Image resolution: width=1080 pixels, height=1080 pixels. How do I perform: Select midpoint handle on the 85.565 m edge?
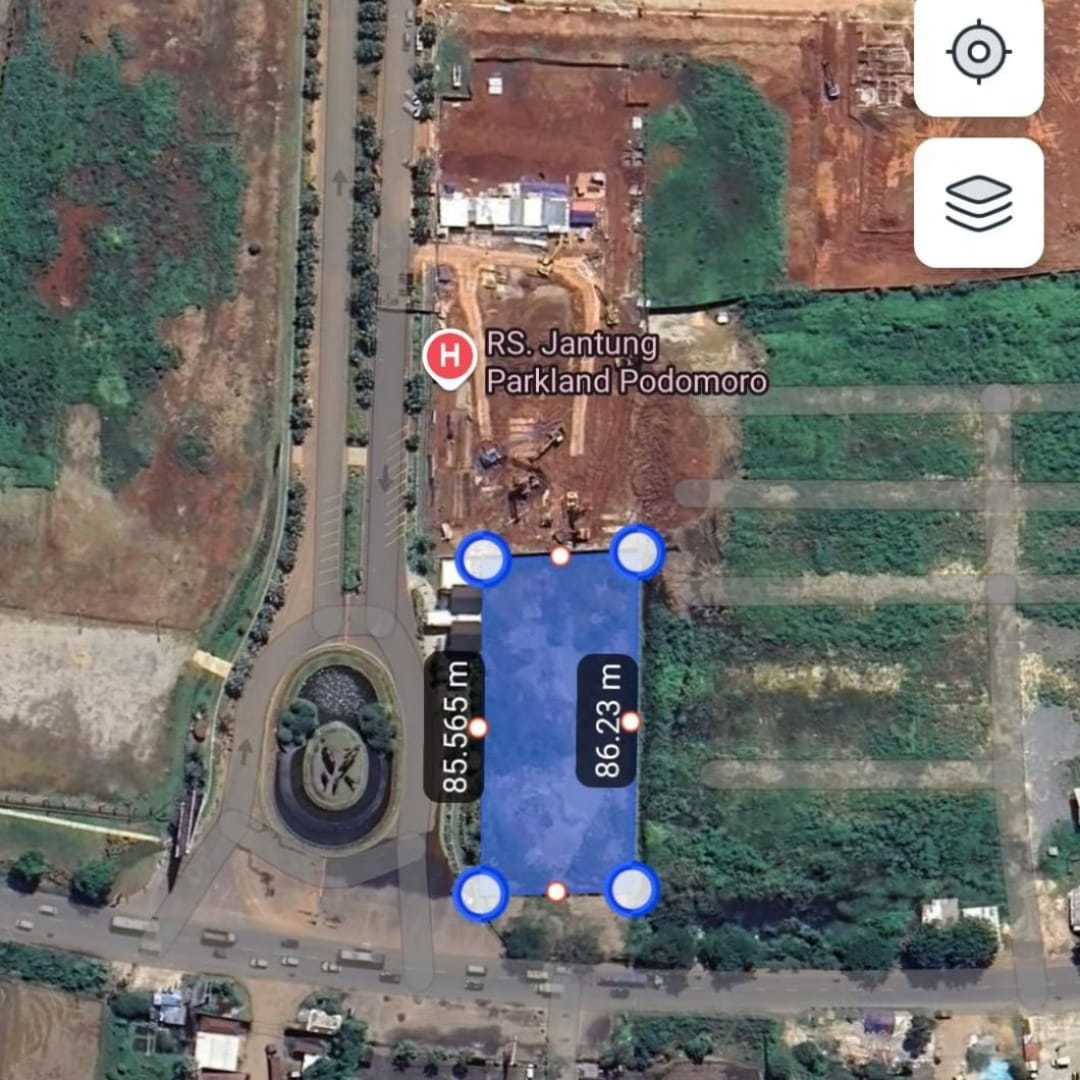[478, 727]
